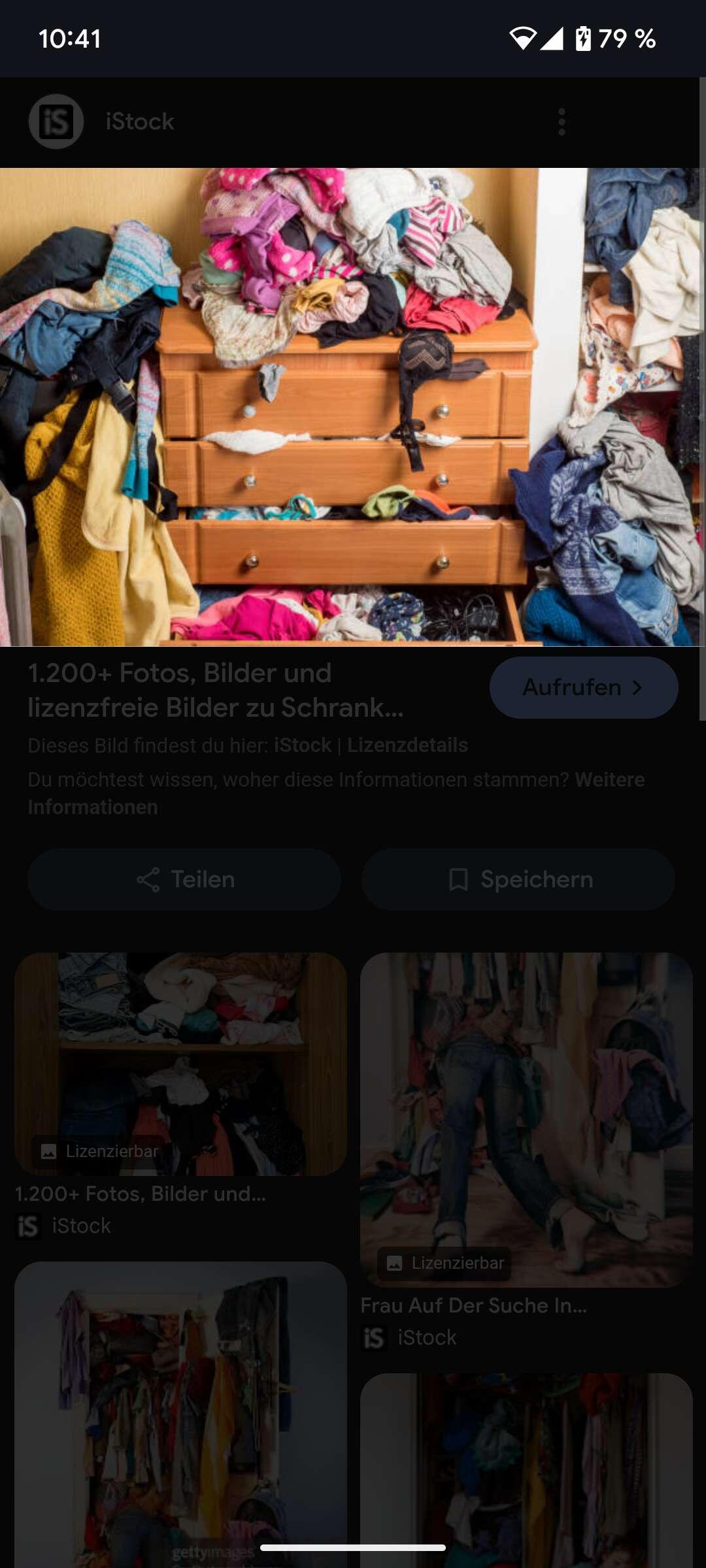Open the messy dresser main image
Screen dimensions: 706x1568
[352, 407]
